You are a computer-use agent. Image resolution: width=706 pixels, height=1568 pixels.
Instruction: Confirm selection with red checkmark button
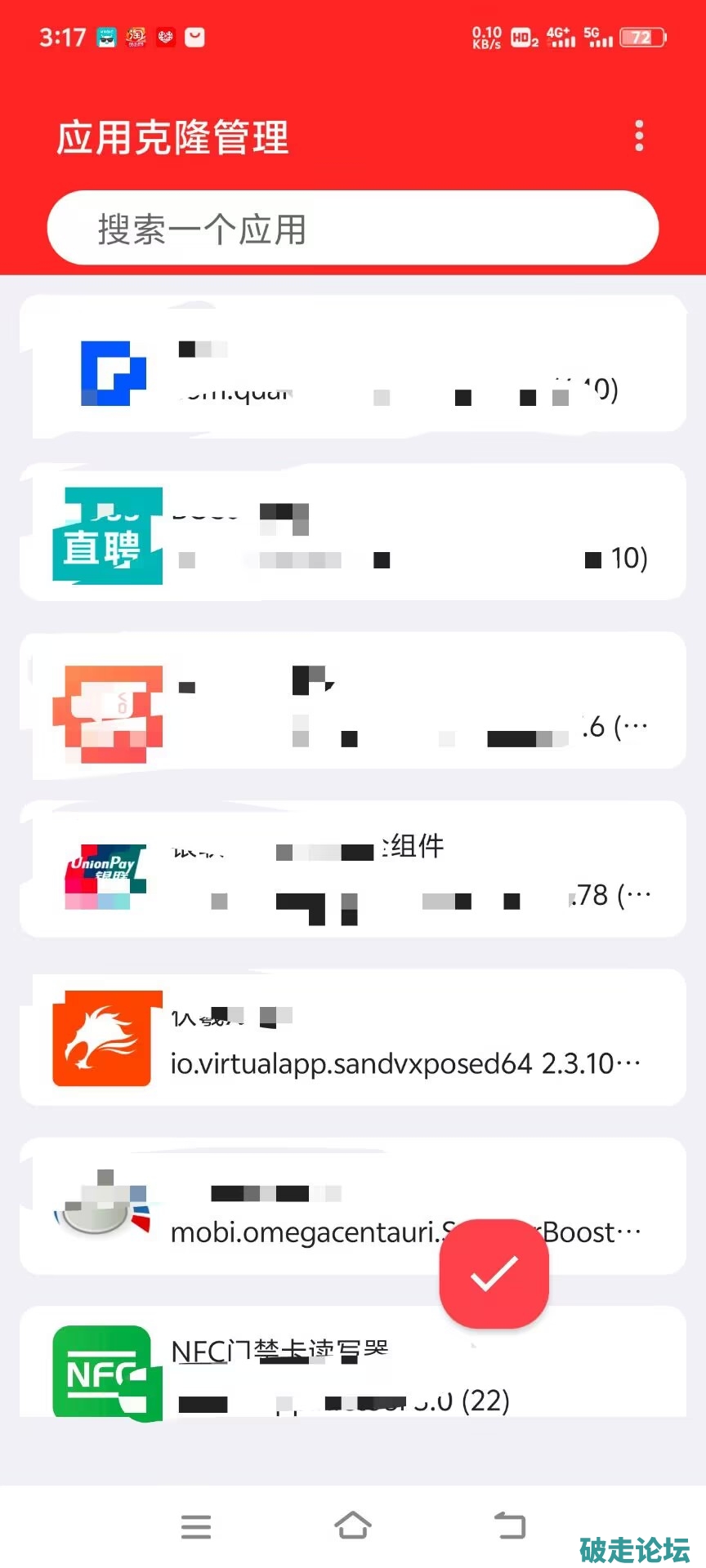[x=494, y=1273]
